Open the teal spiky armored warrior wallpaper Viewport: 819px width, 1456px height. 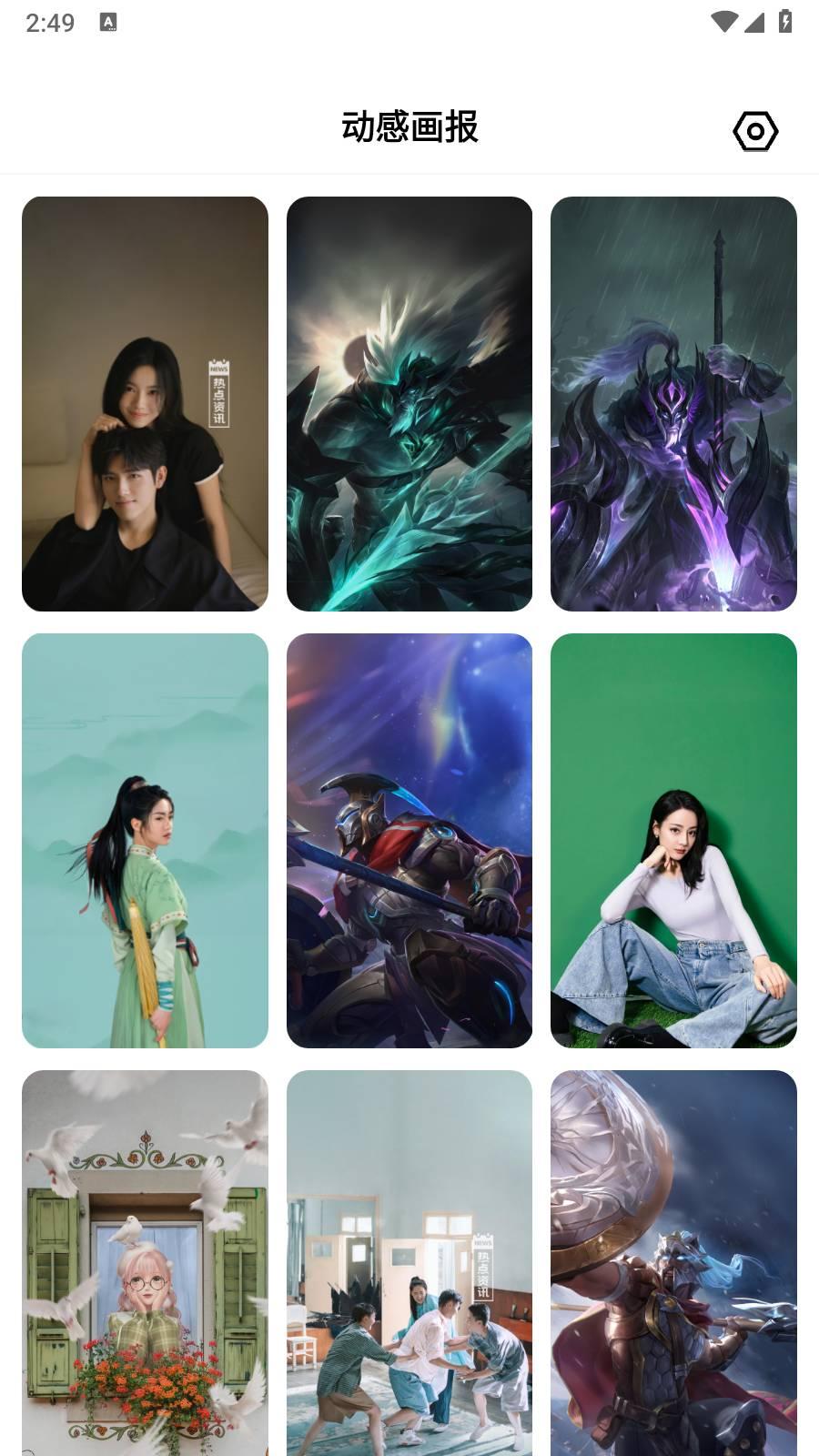(x=409, y=403)
